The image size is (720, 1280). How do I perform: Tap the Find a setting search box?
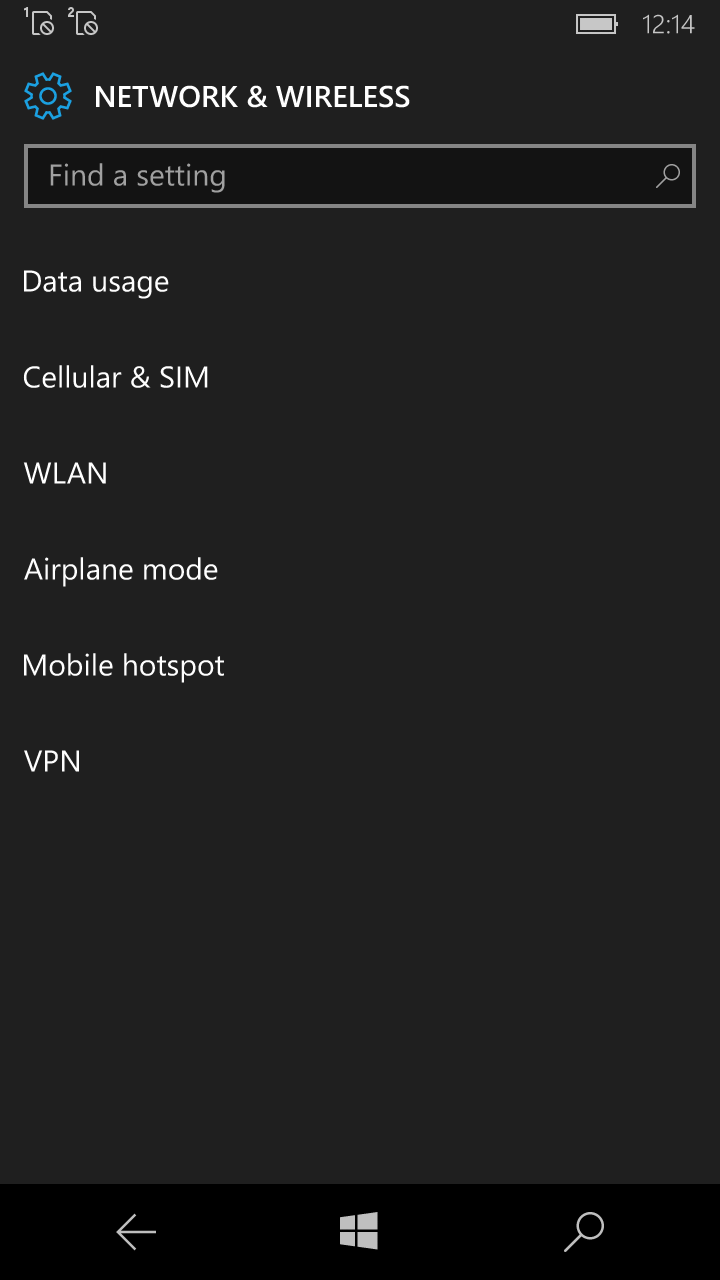pos(360,176)
